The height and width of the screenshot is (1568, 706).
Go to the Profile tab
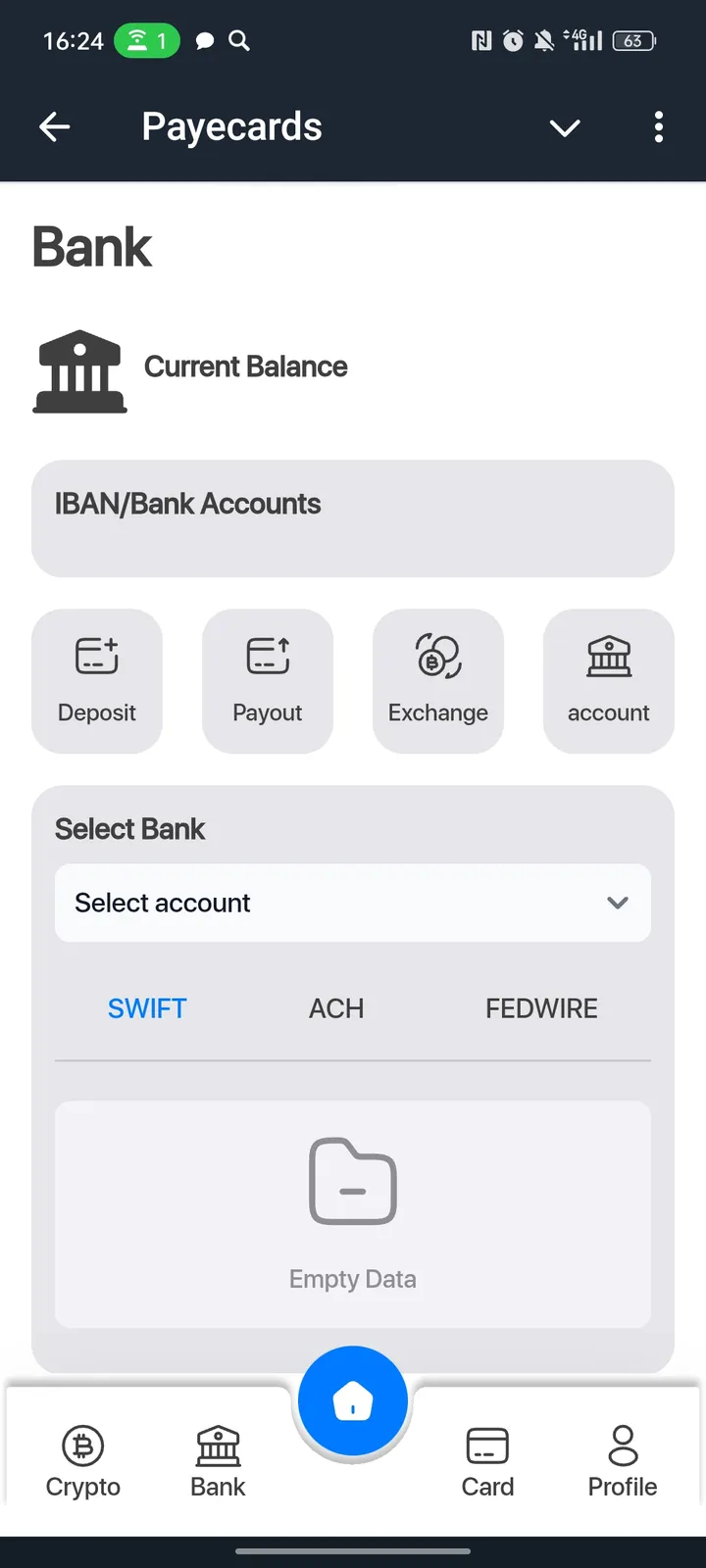623,1461
